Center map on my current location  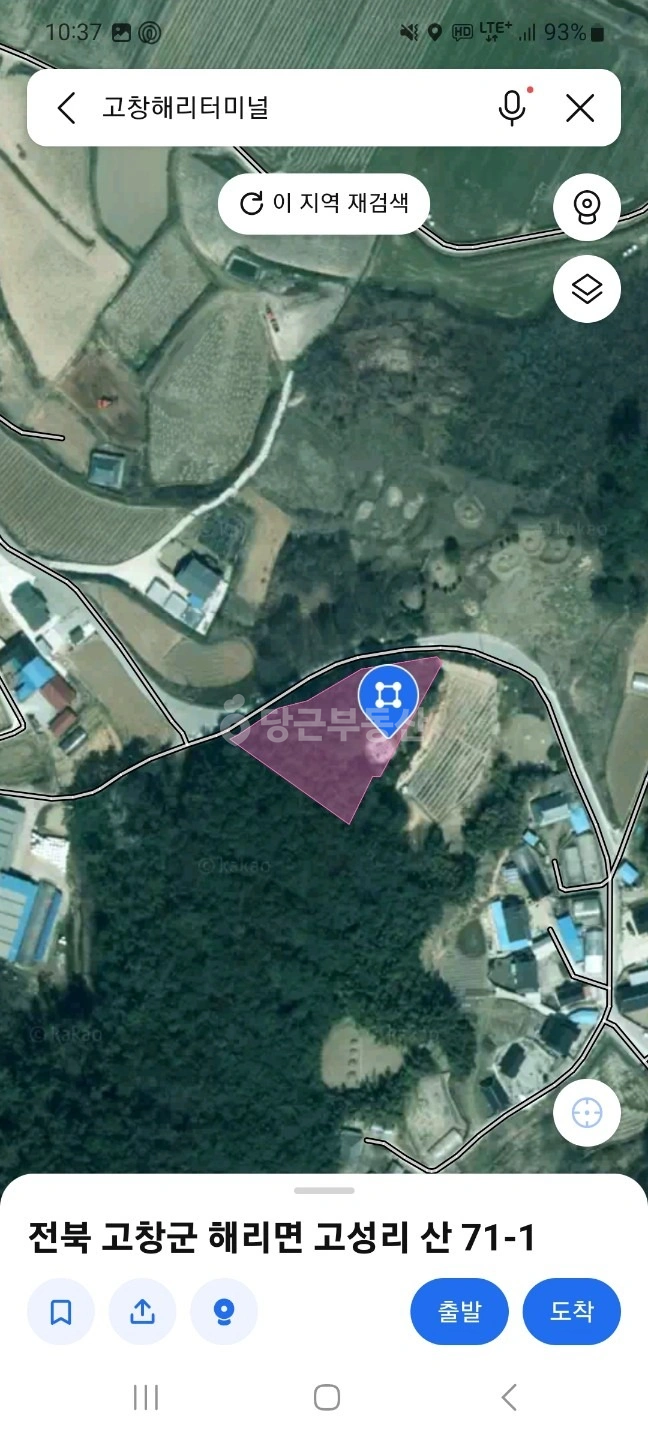pos(587,1112)
